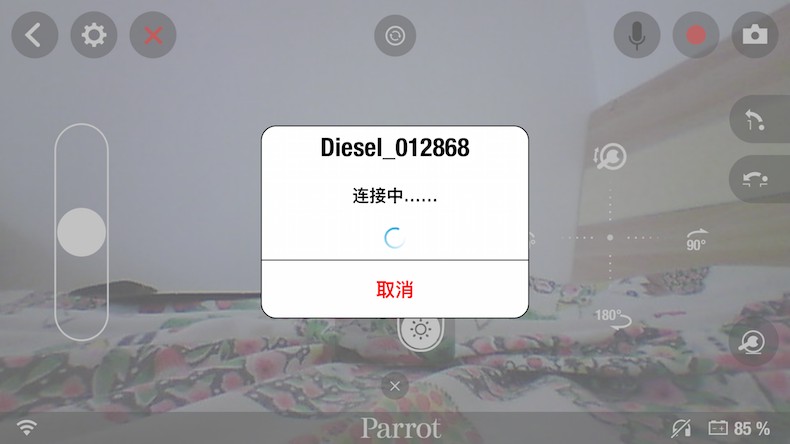790x444 pixels.
Task: Take a photo with the camera
Action: pyautogui.click(x=755, y=36)
